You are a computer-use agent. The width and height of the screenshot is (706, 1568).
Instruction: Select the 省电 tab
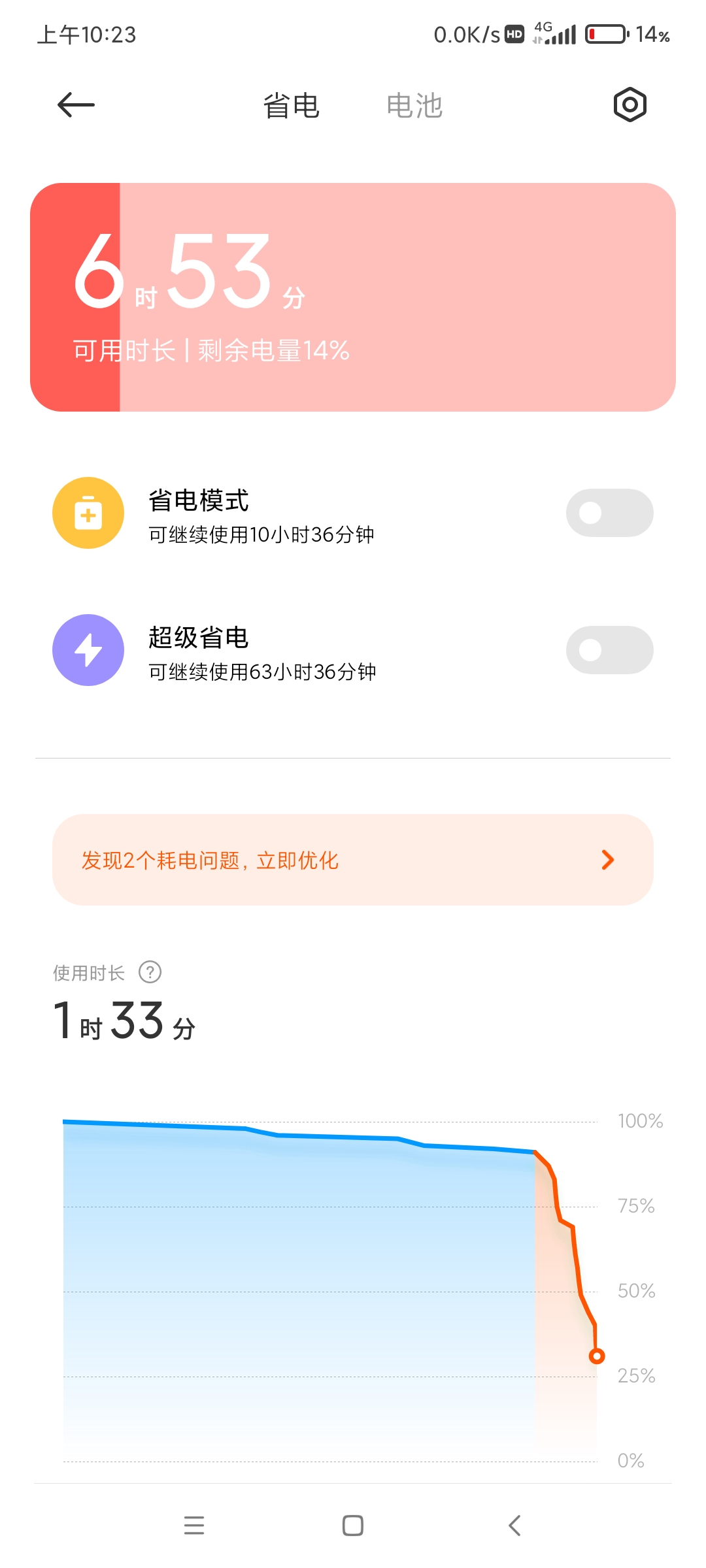pyautogui.click(x=292, y=105)
